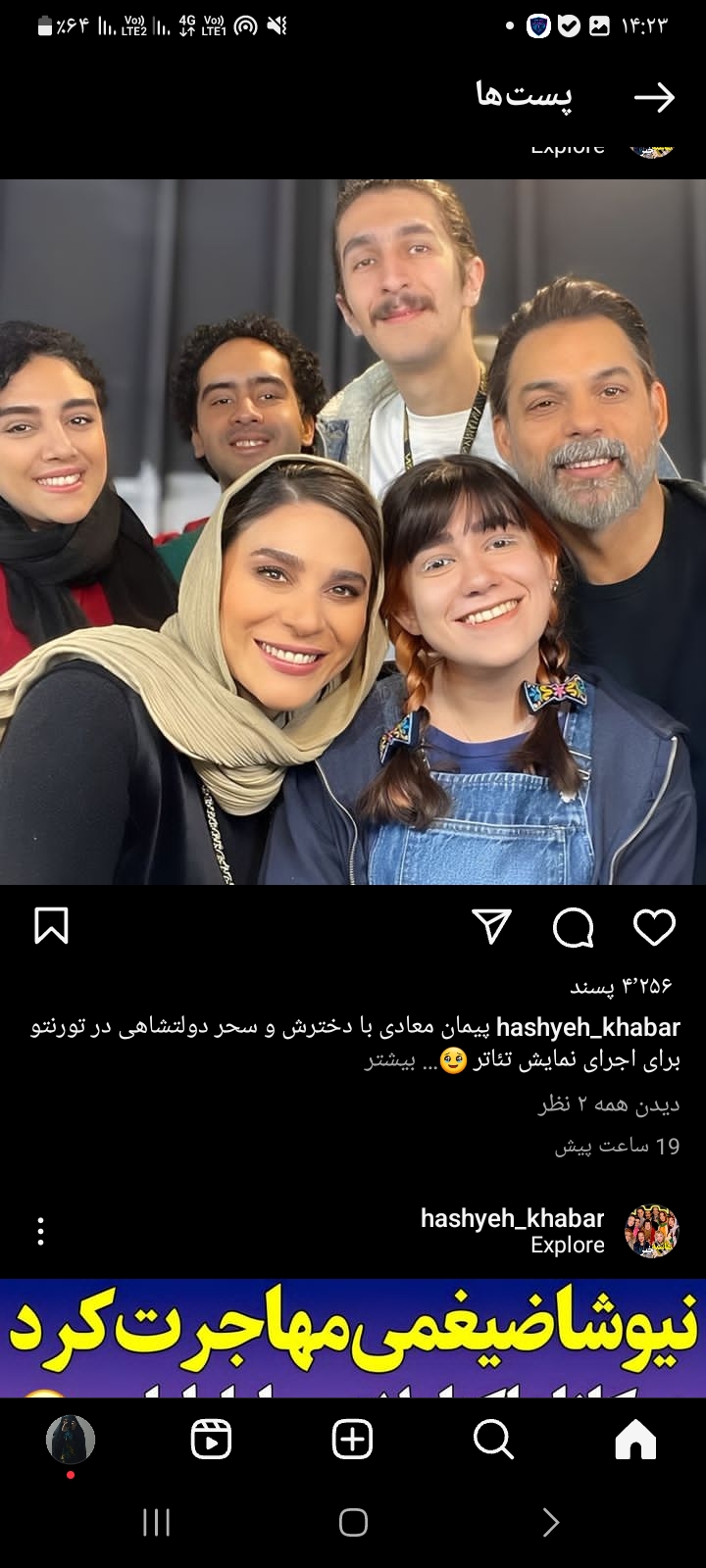Switch to the Search tab

493,1440
